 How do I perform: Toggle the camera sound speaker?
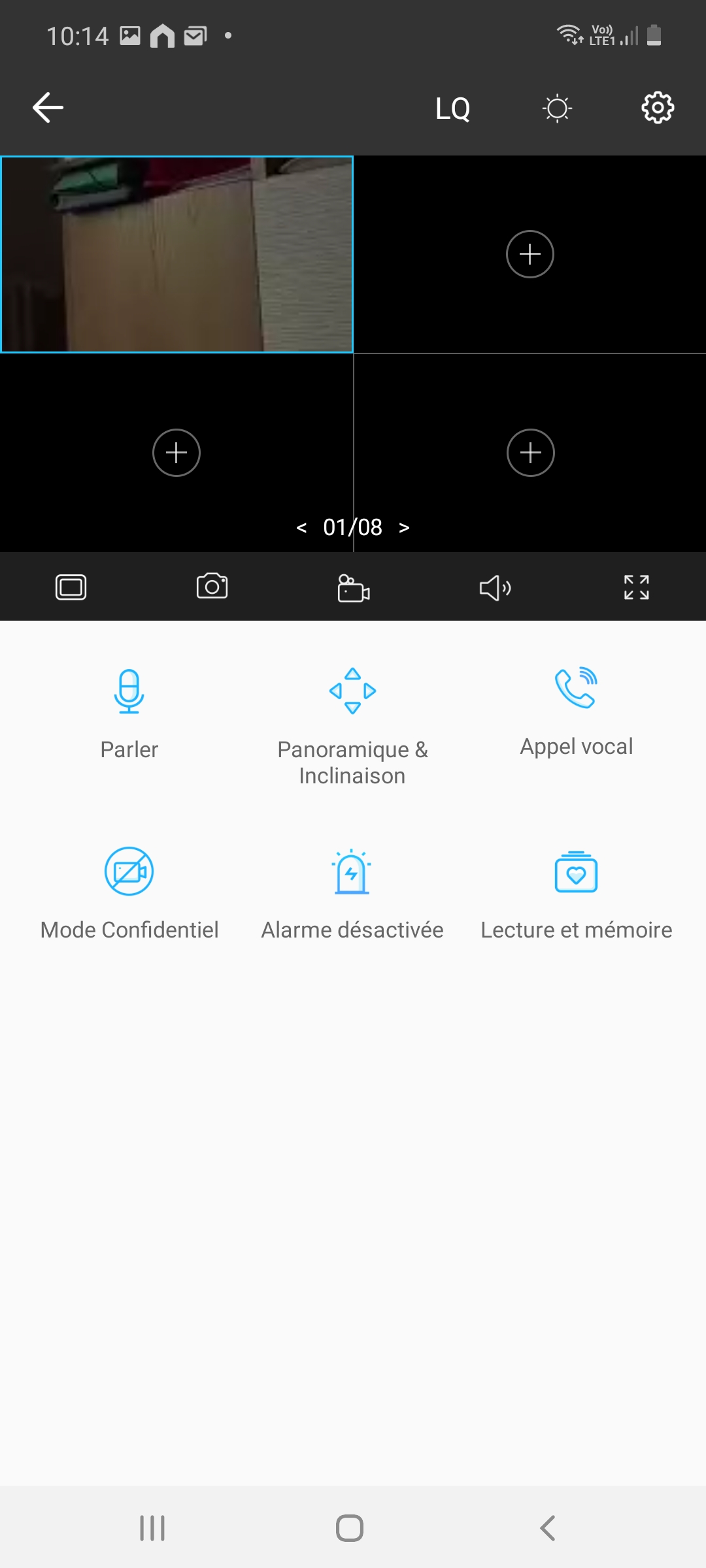(x=495, y=587)
